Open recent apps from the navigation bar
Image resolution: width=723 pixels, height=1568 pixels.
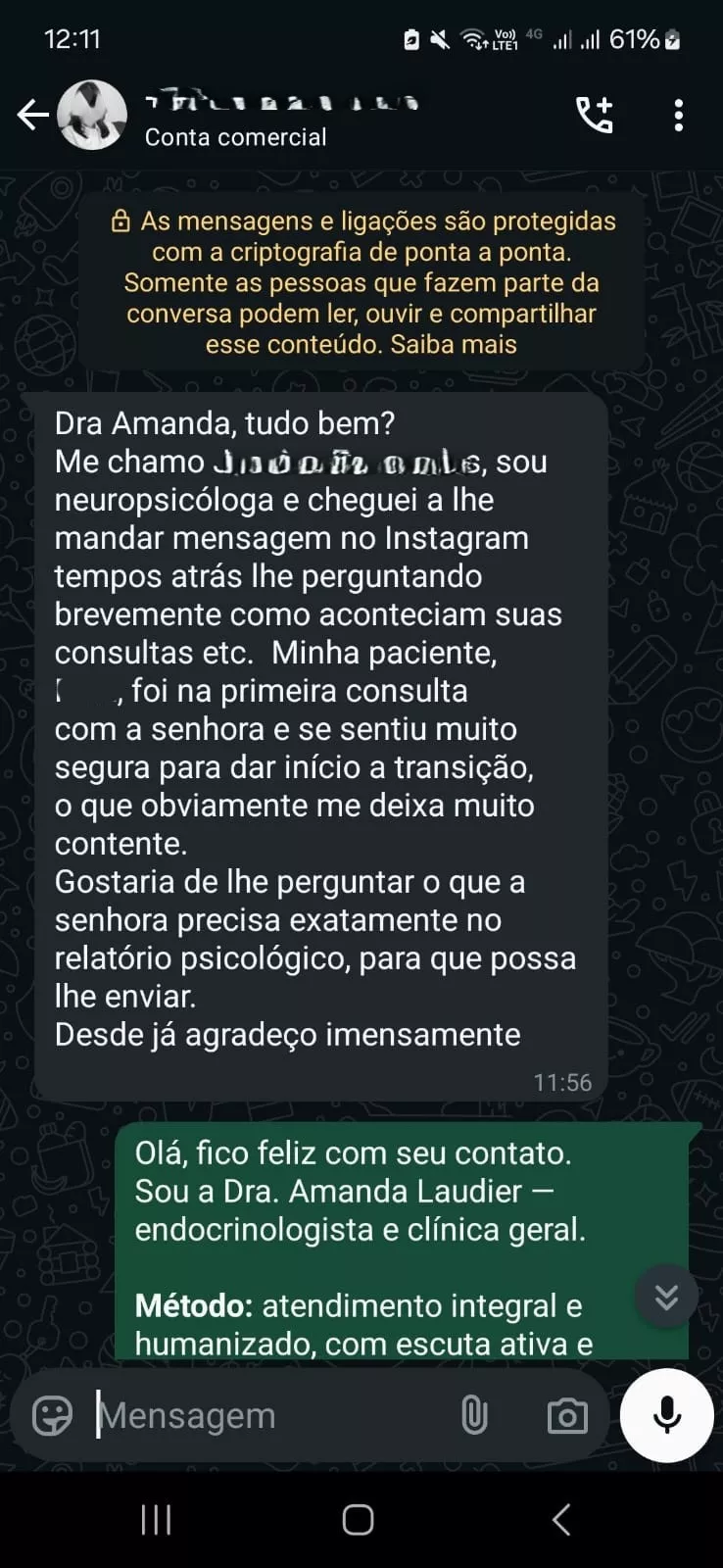click(157, 1520)
